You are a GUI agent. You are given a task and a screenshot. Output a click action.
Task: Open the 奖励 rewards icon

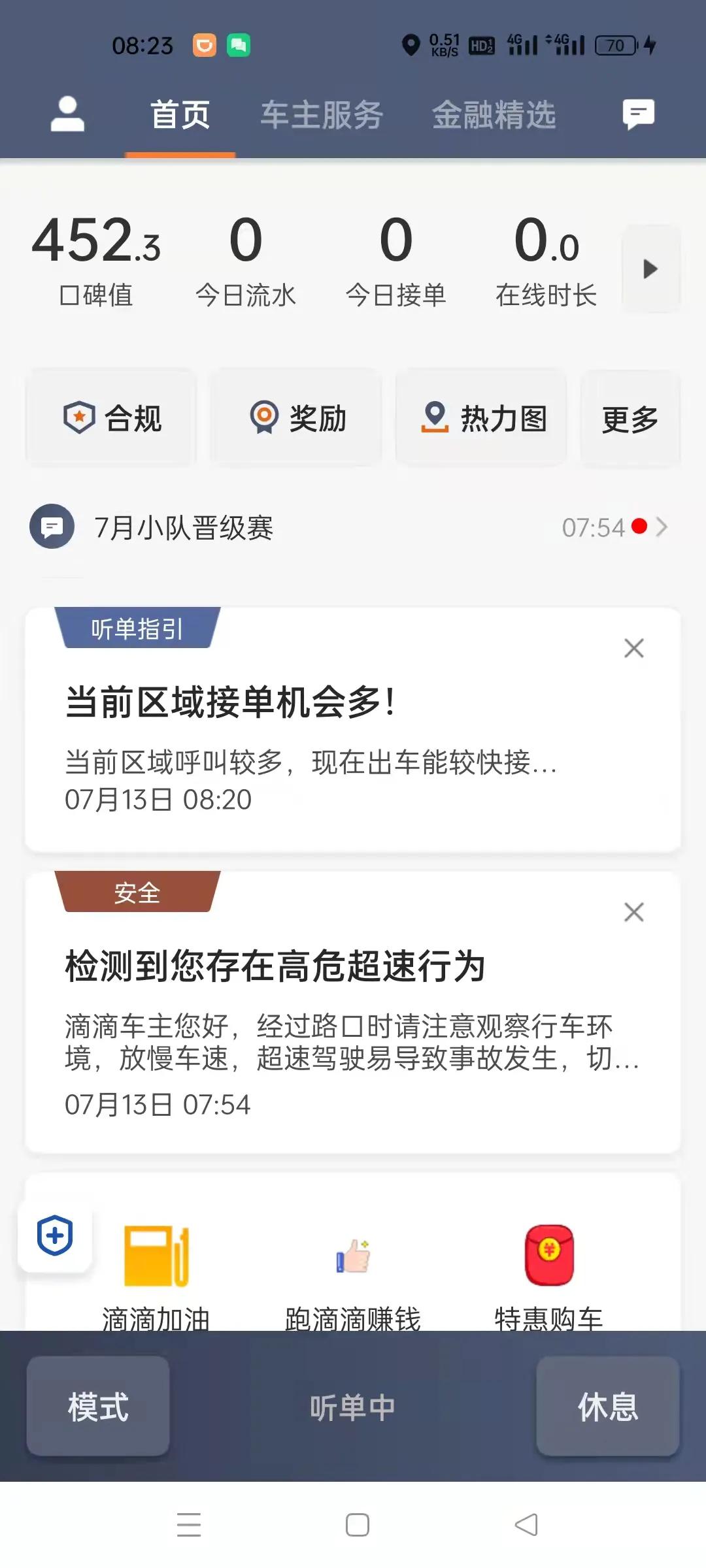tap(295, 418)
